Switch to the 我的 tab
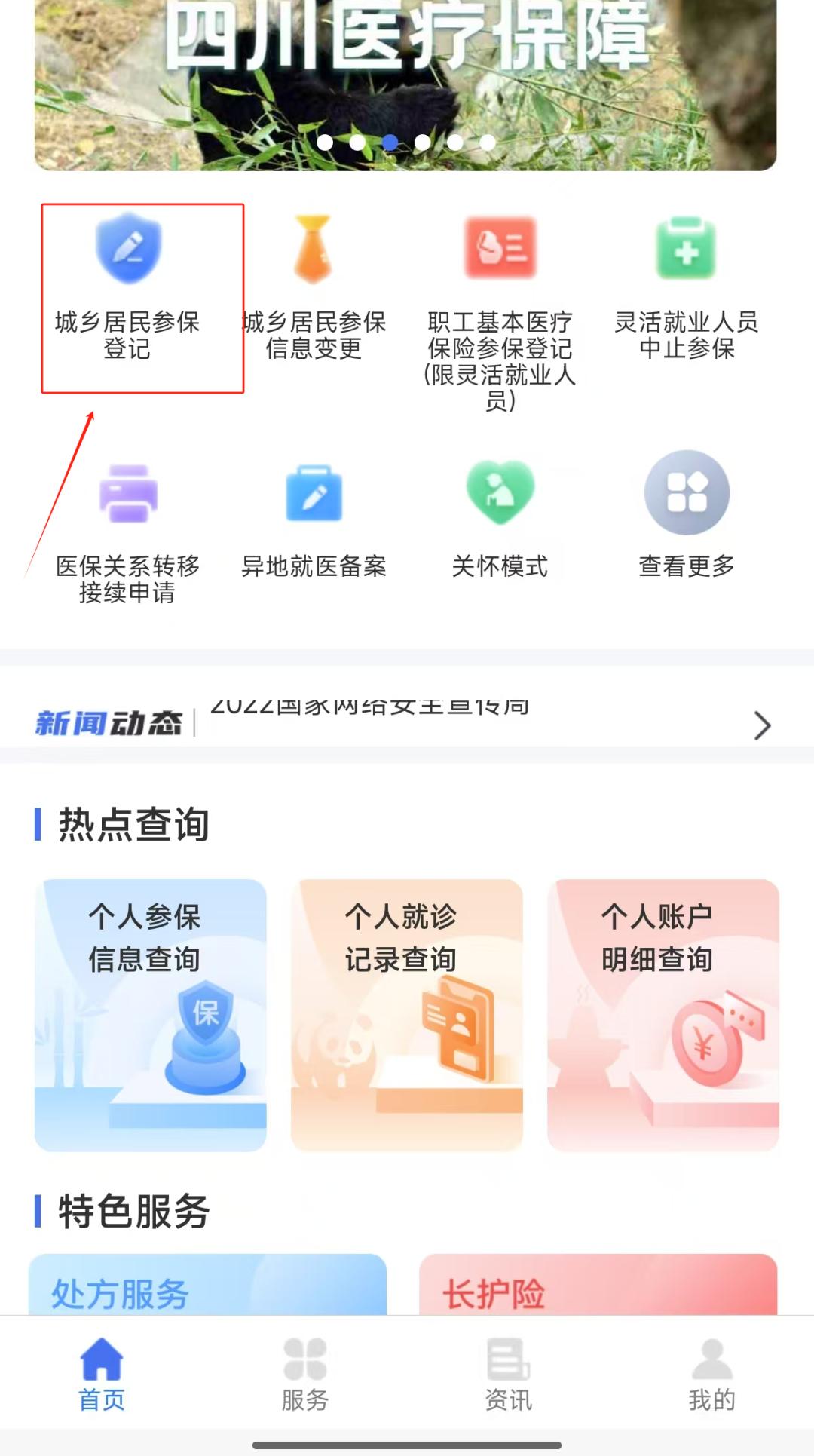This screenshot has width=814, height=1456. coord(711,1374)
